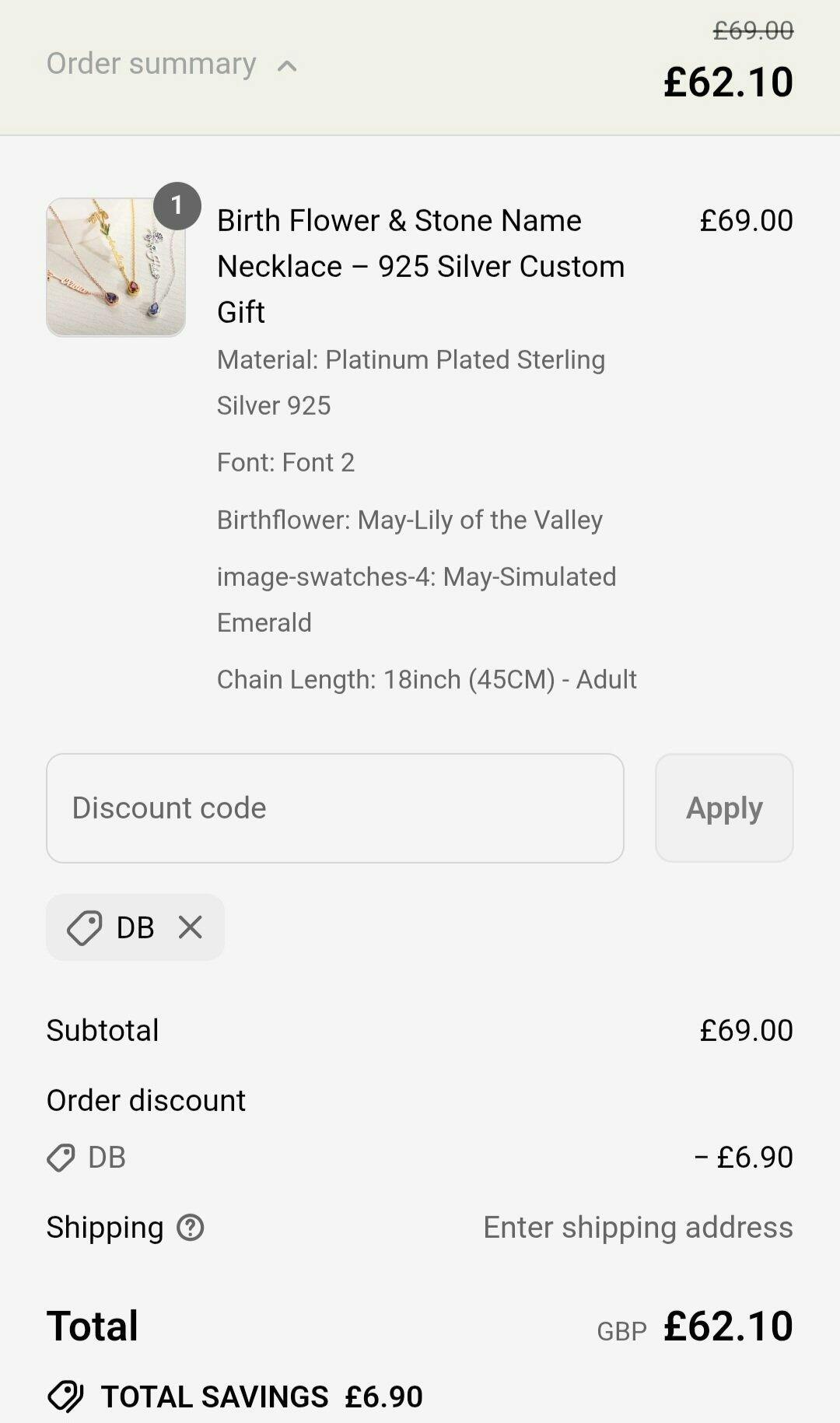
Task: Remove the DB discount code
Action: pos(191,927)
